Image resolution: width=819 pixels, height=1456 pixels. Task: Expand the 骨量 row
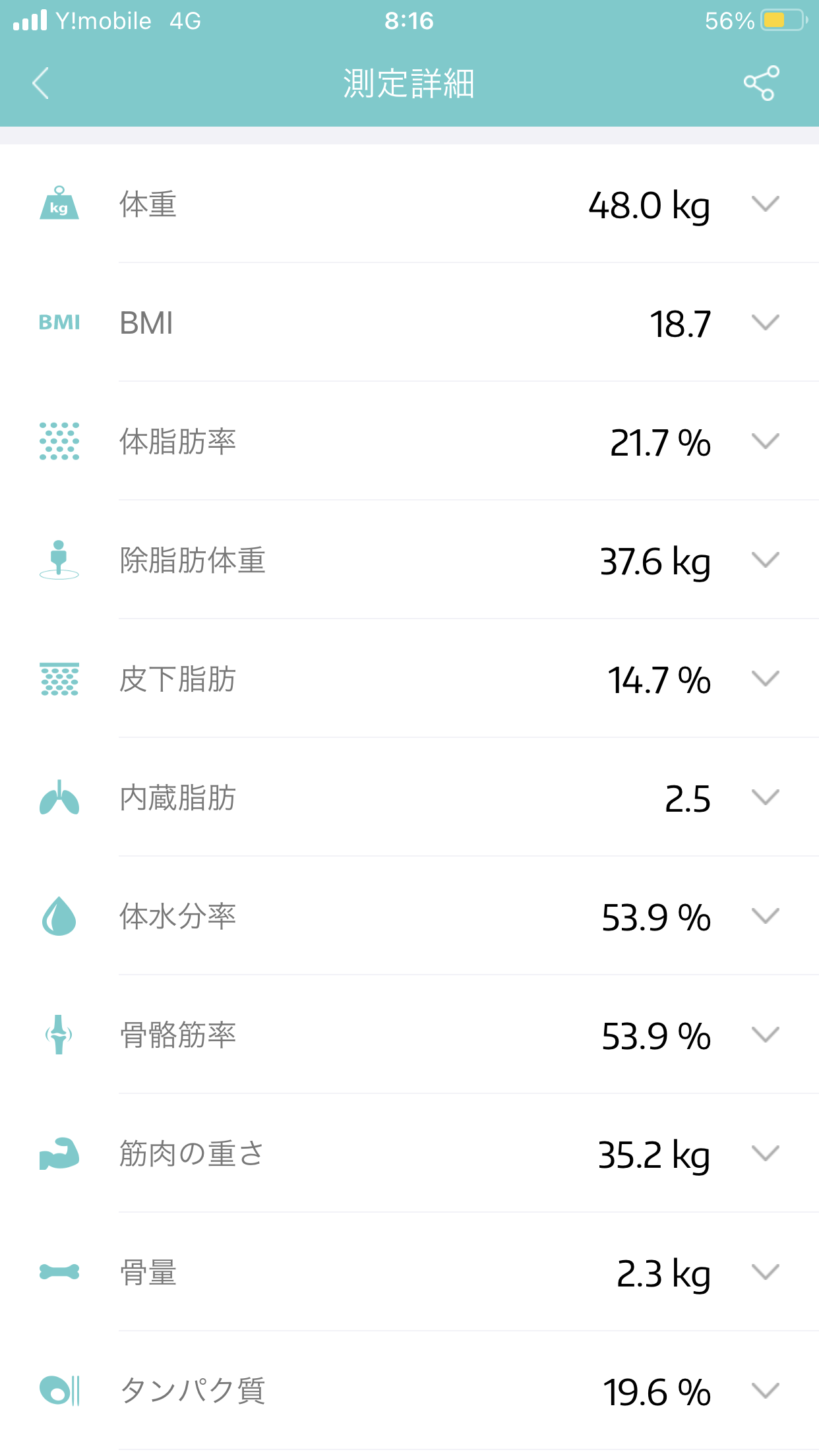click(765, 1272)
